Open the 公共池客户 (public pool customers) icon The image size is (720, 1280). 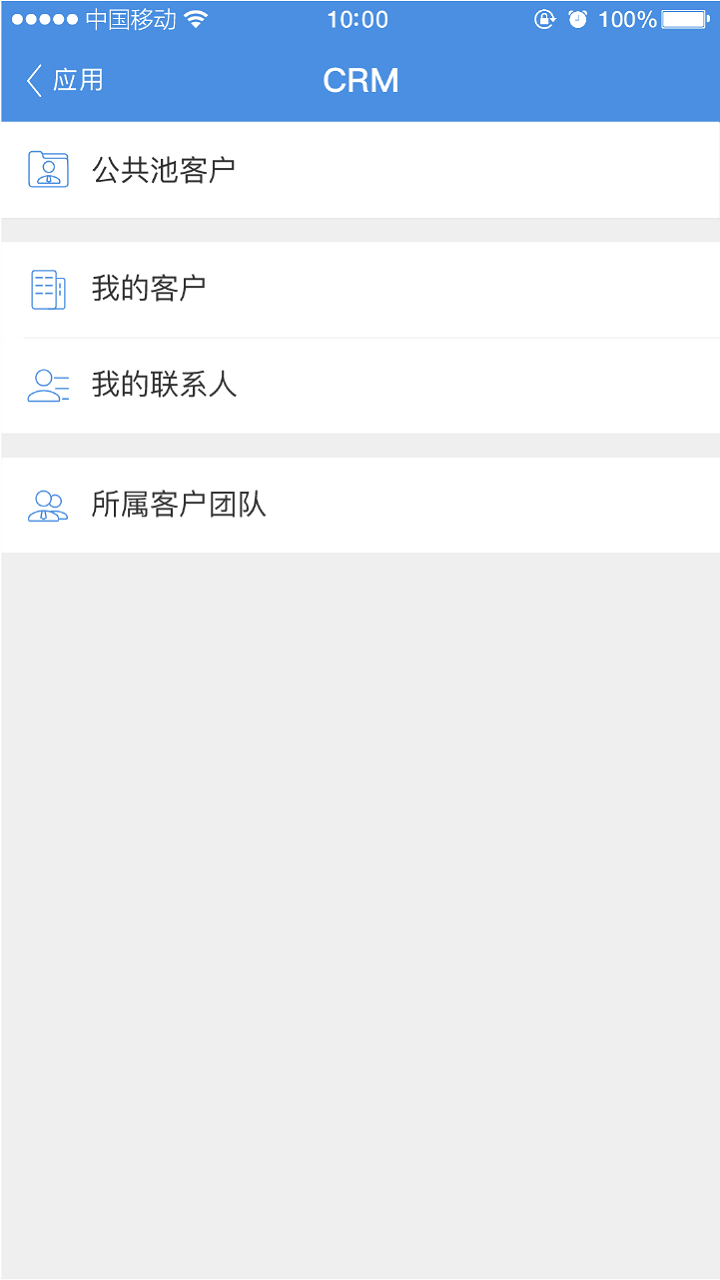[47, 169]
